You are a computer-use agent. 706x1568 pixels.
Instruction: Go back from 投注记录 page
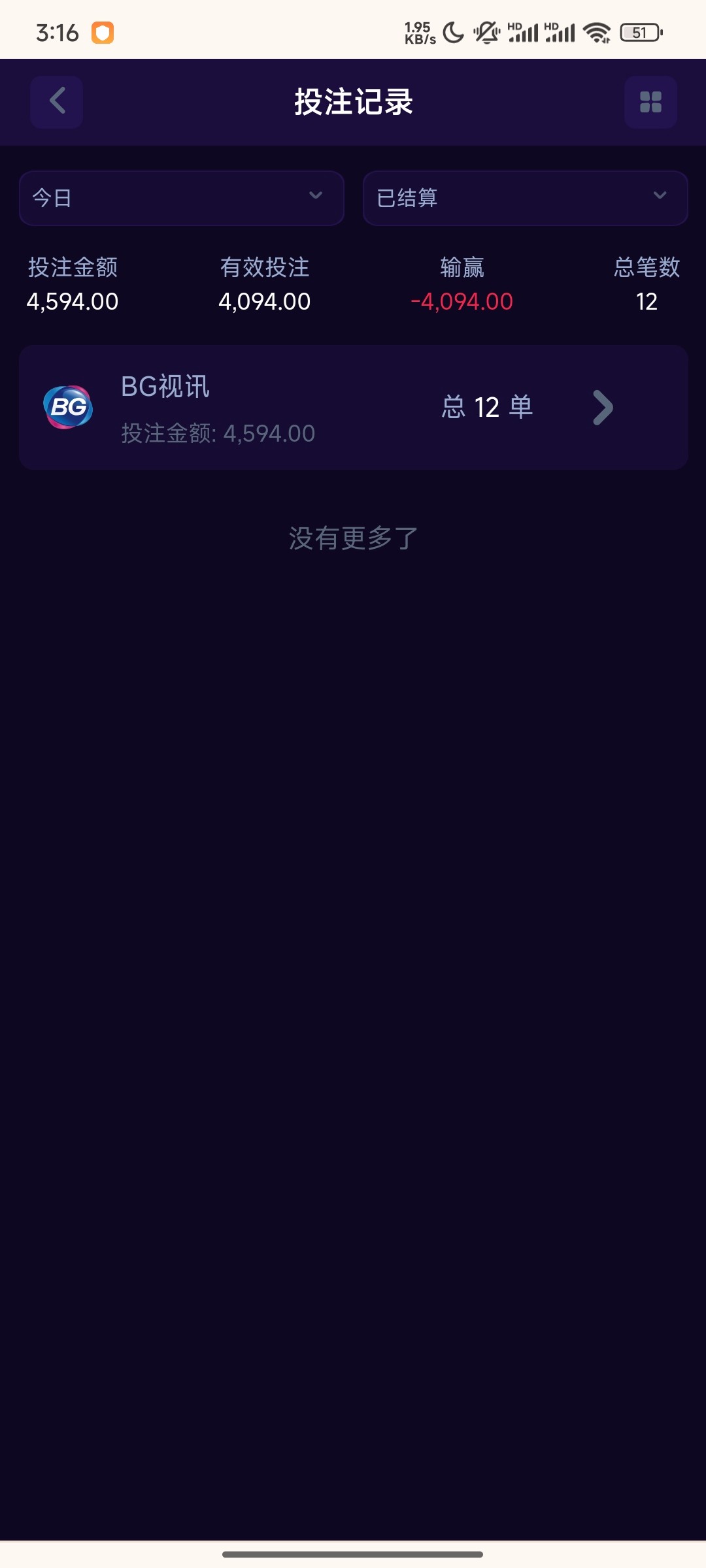[x=57, y=101]
